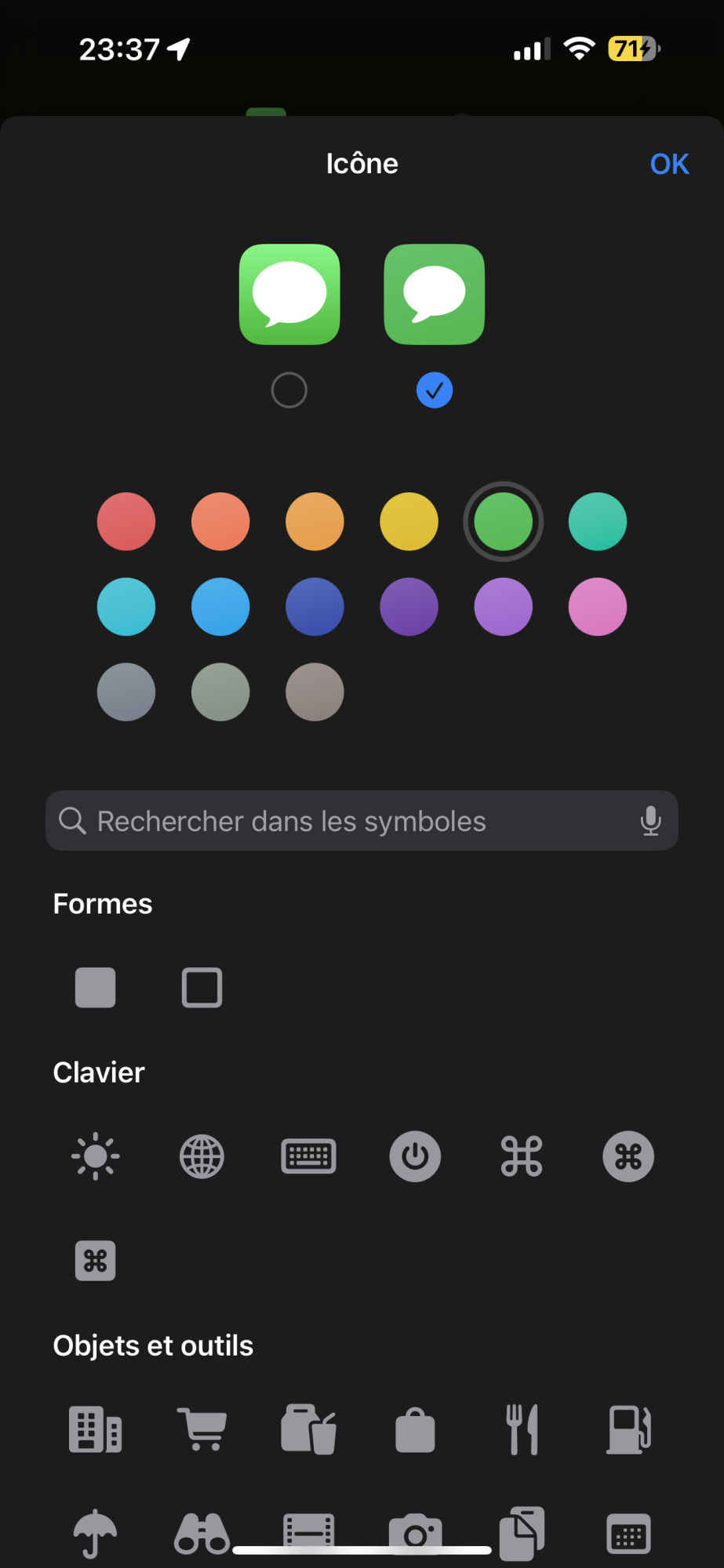The width and height of the screenshot is (724, 1568).
Task: Select the unchecked first icon style radio
Action: 289,390
